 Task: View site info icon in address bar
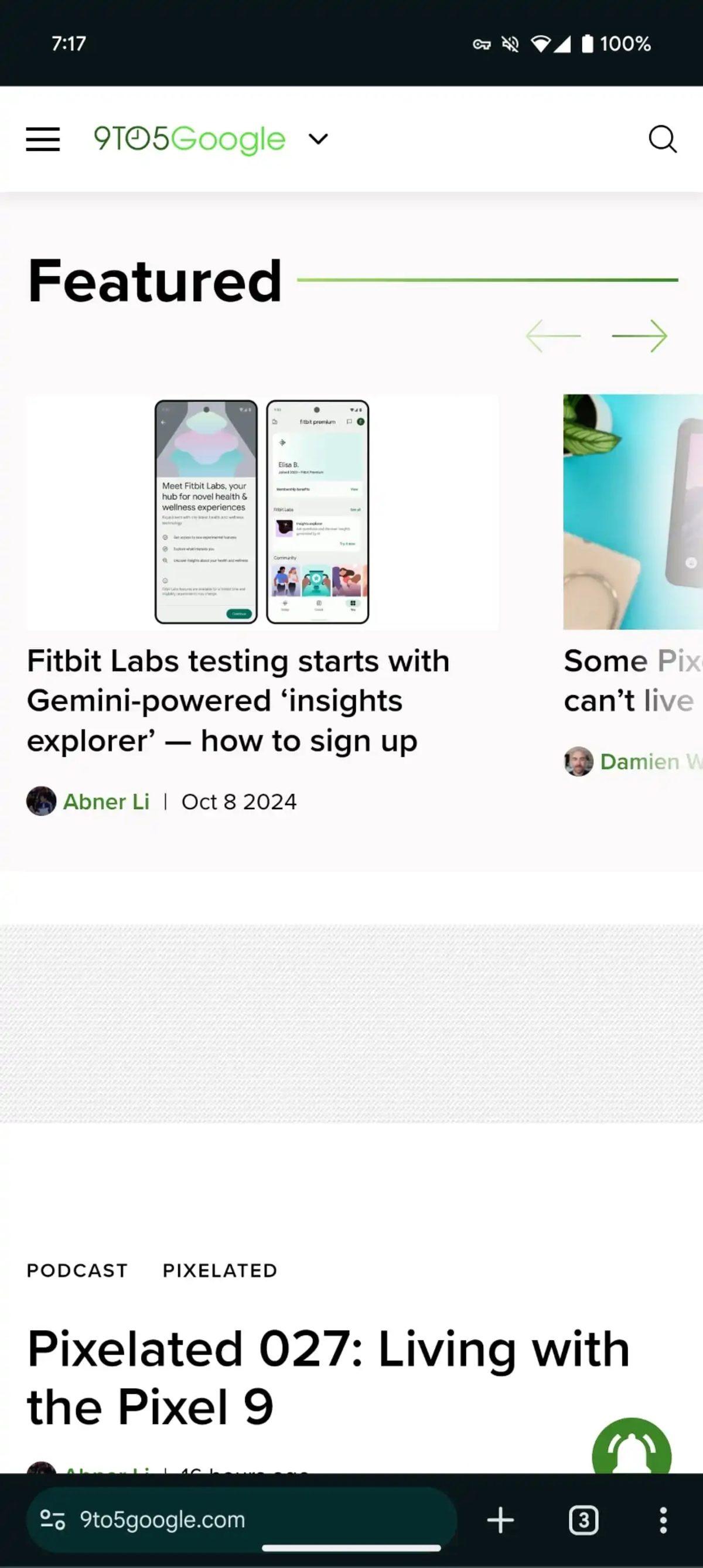pos(52,1520)
